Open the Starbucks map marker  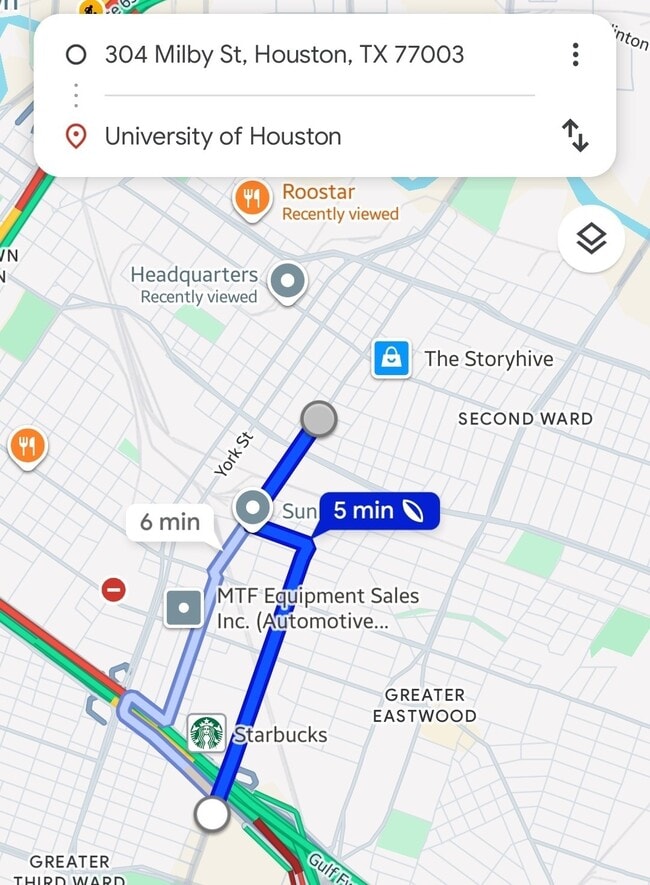tap(207, 734)
